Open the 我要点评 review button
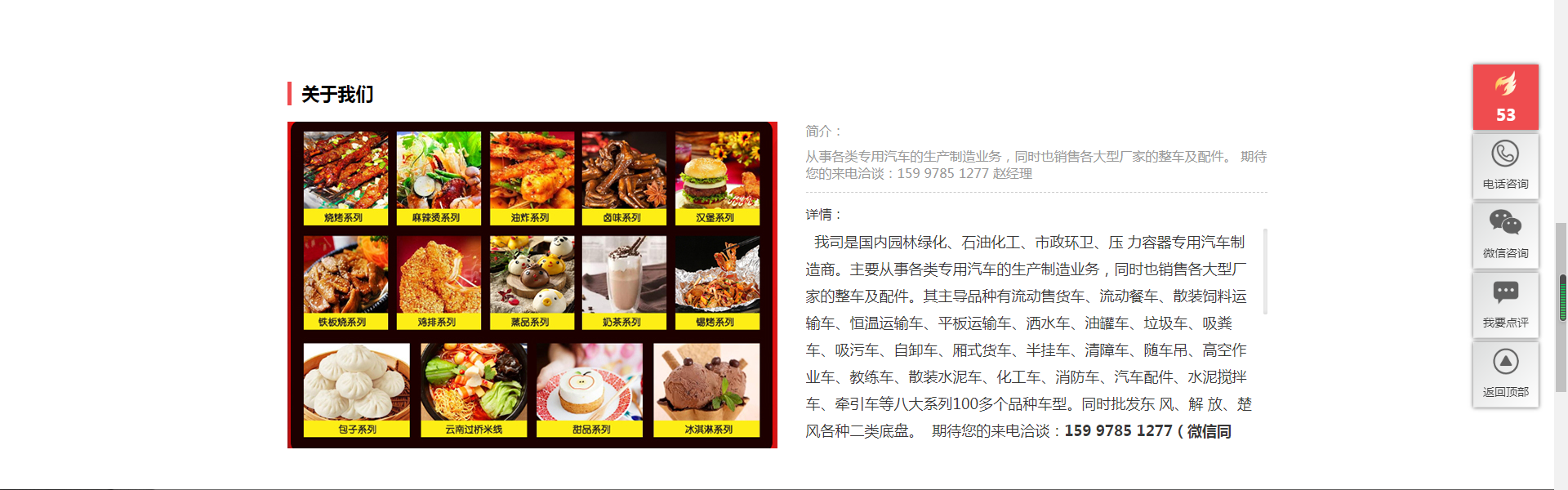The height and width of the screenshot is (490, 1568). pos(1505,305)
